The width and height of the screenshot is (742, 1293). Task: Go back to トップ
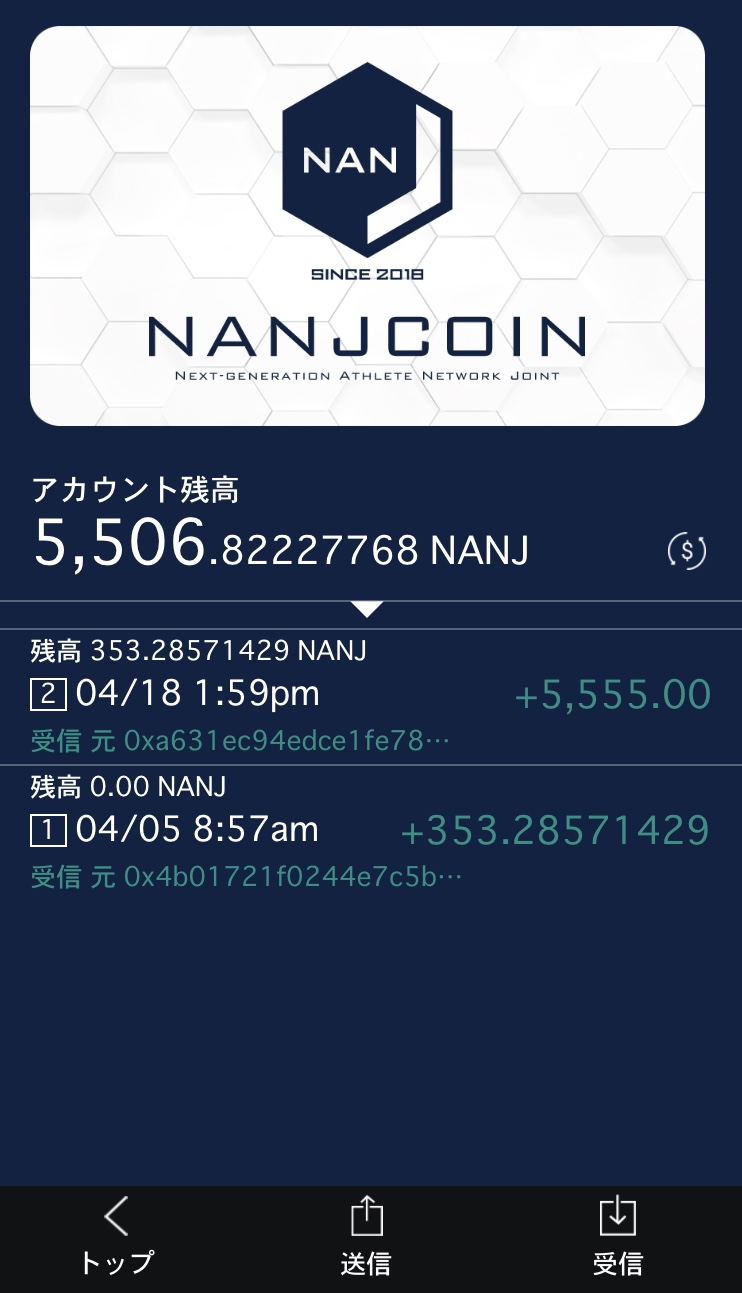coord(117,1237)
